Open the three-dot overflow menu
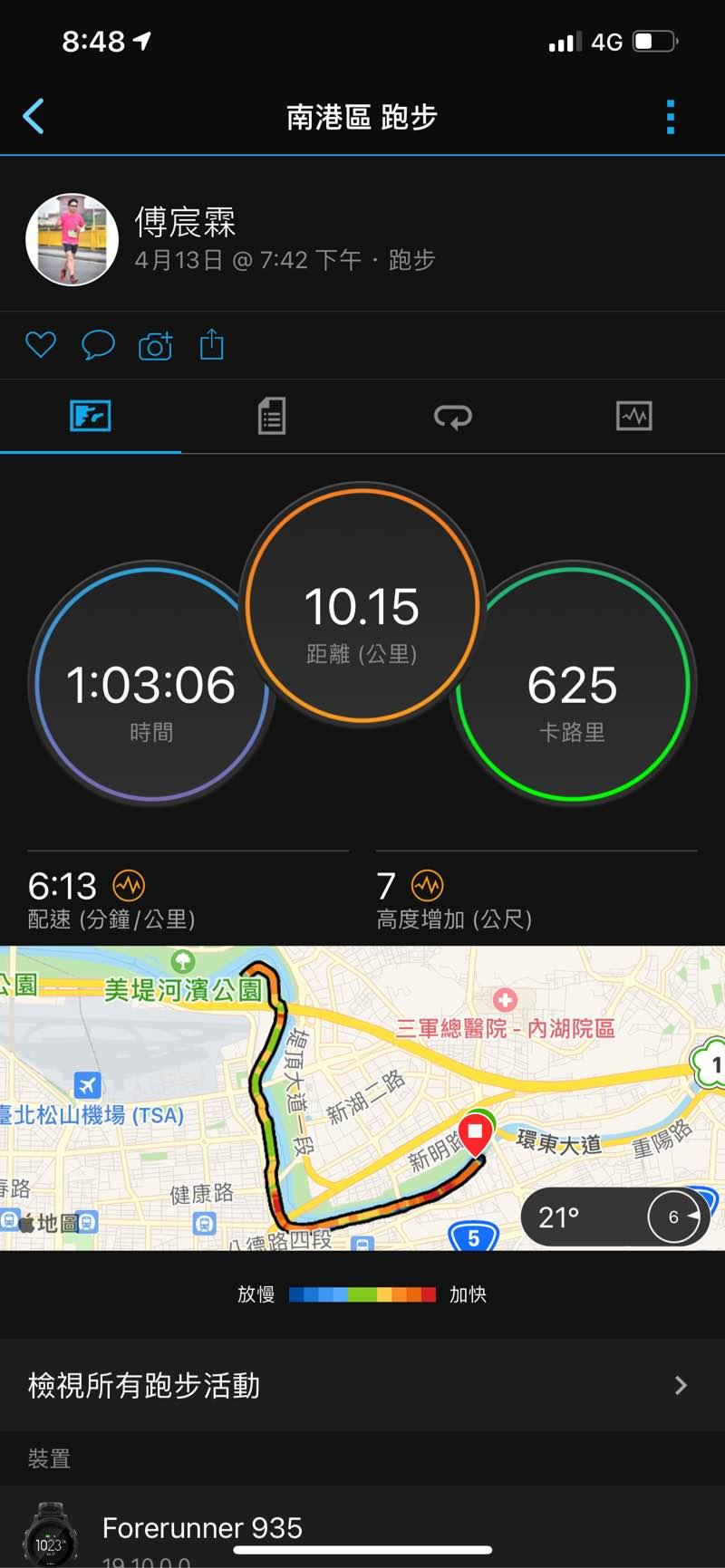Image resolution: width=725 pixels, height=1568 pixels. [671, 117]
